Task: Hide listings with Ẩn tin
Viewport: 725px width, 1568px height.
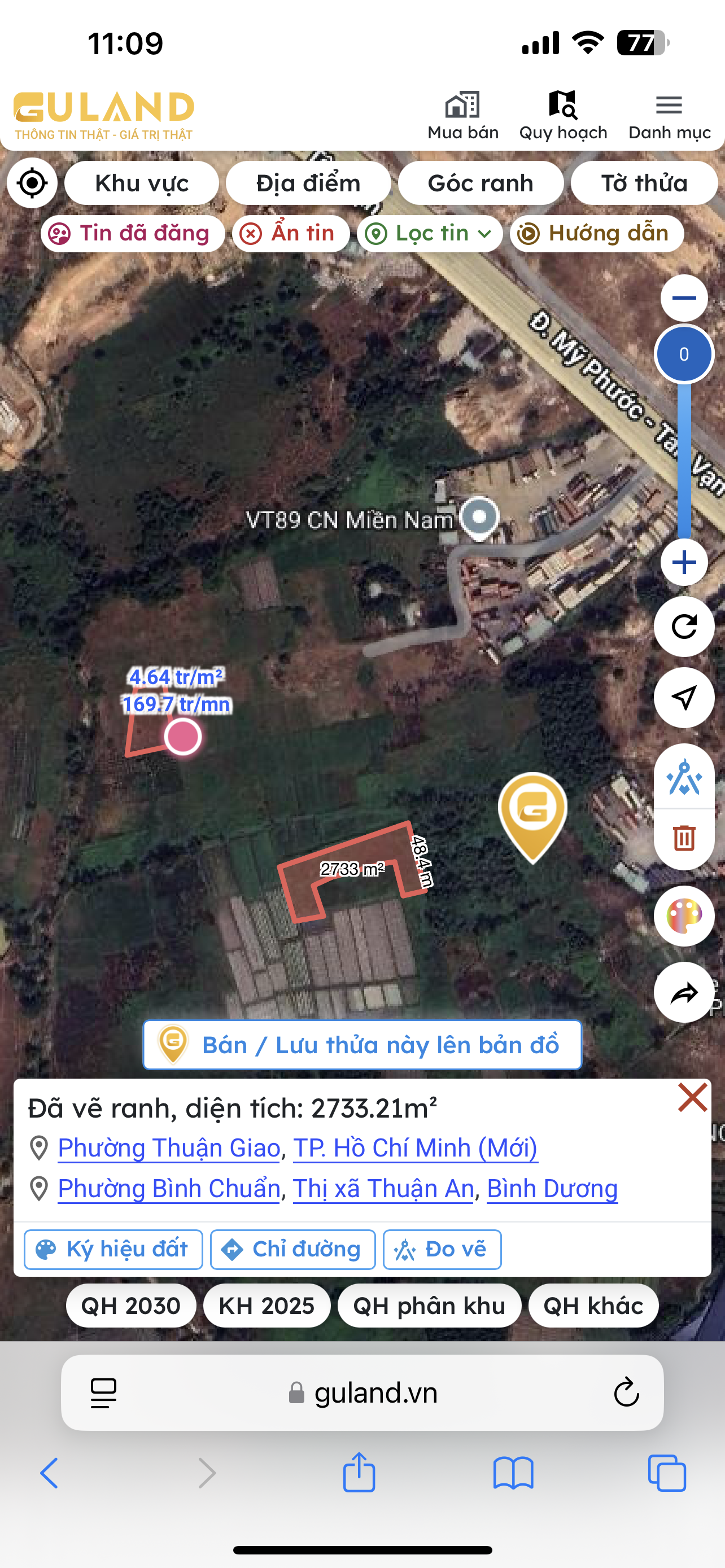Action: 290,233
